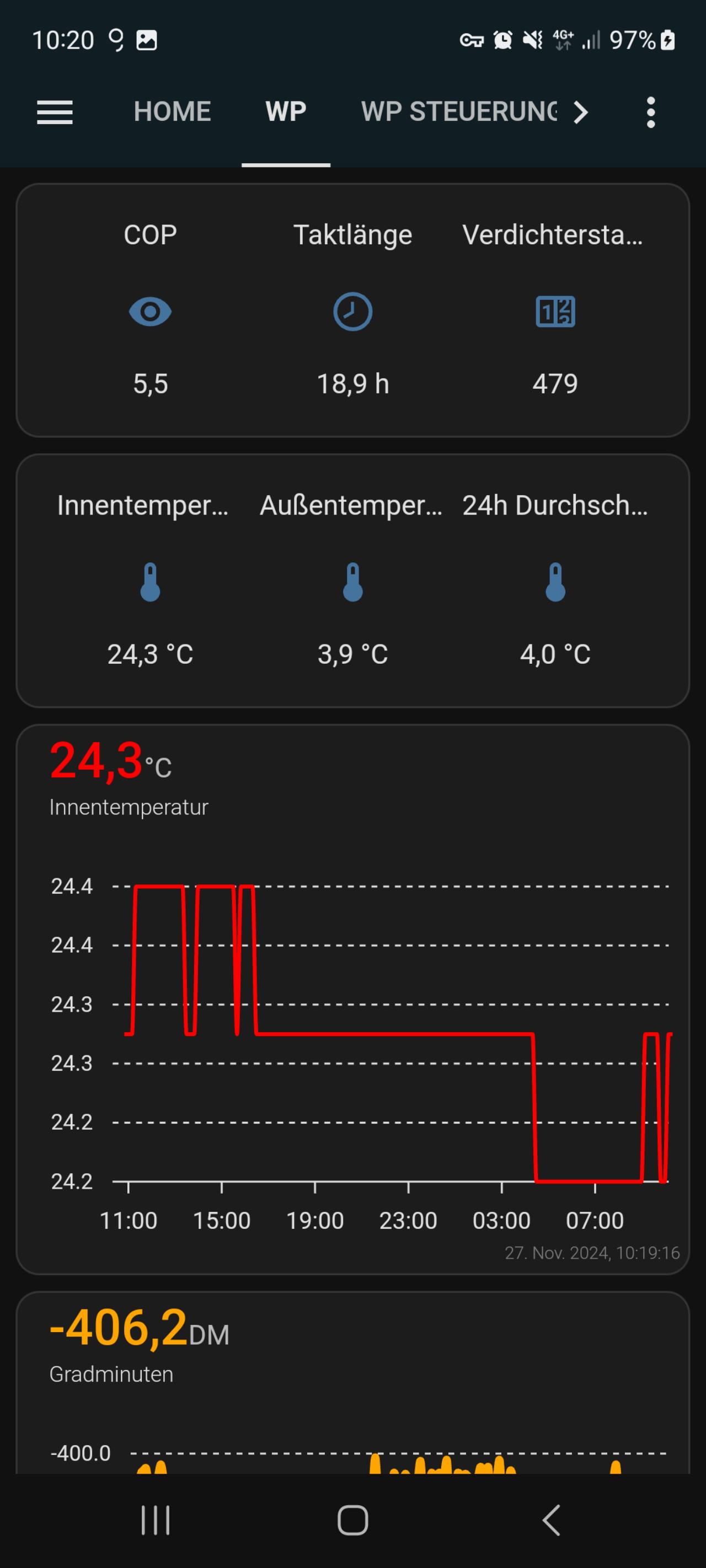
Task: Open the red Innentemperatur graph card
Action: [352, 1001]
